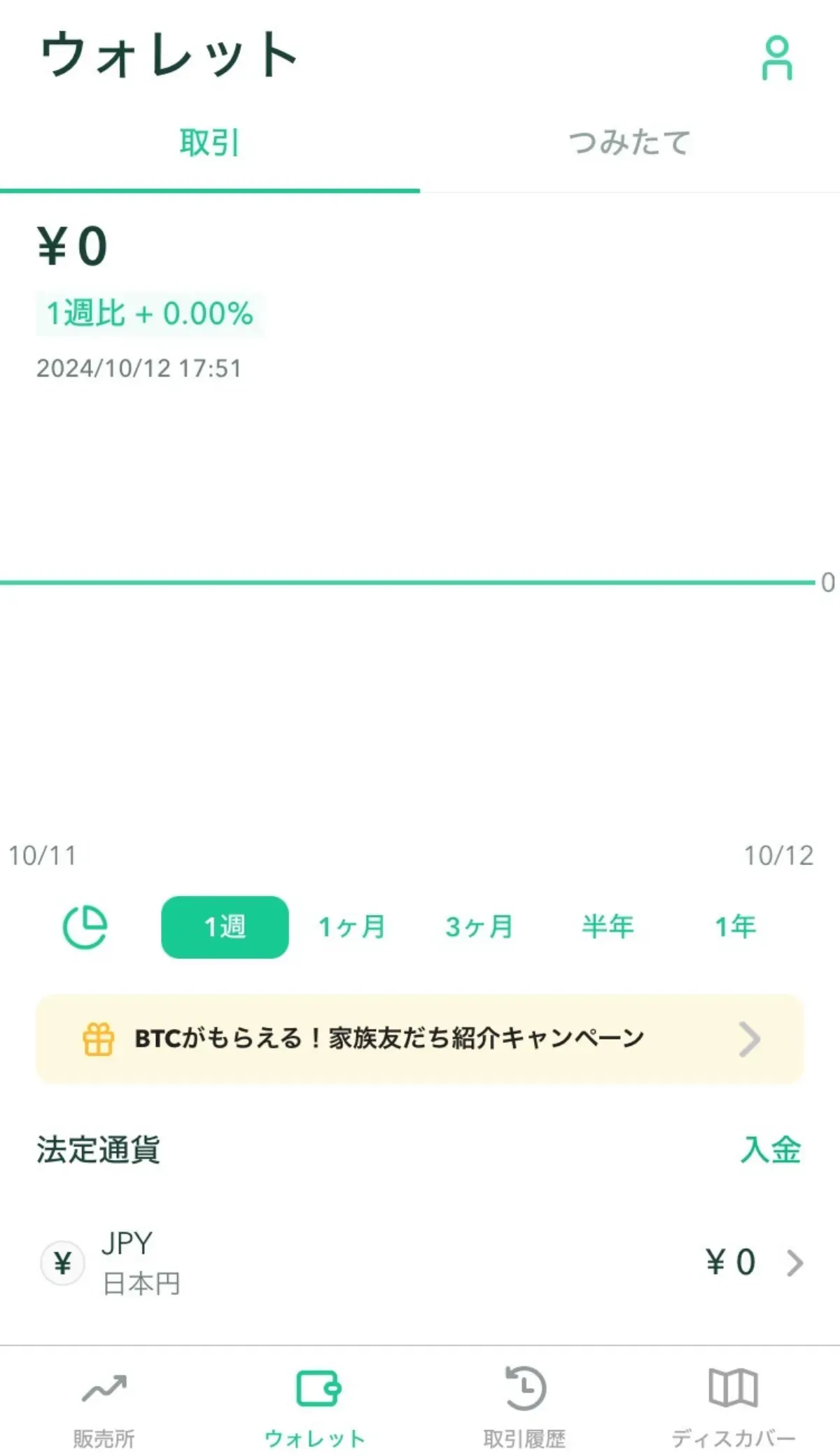Switch to the つみたて tab
Screen dimensions: 840x1456
(x=630, y=143)
